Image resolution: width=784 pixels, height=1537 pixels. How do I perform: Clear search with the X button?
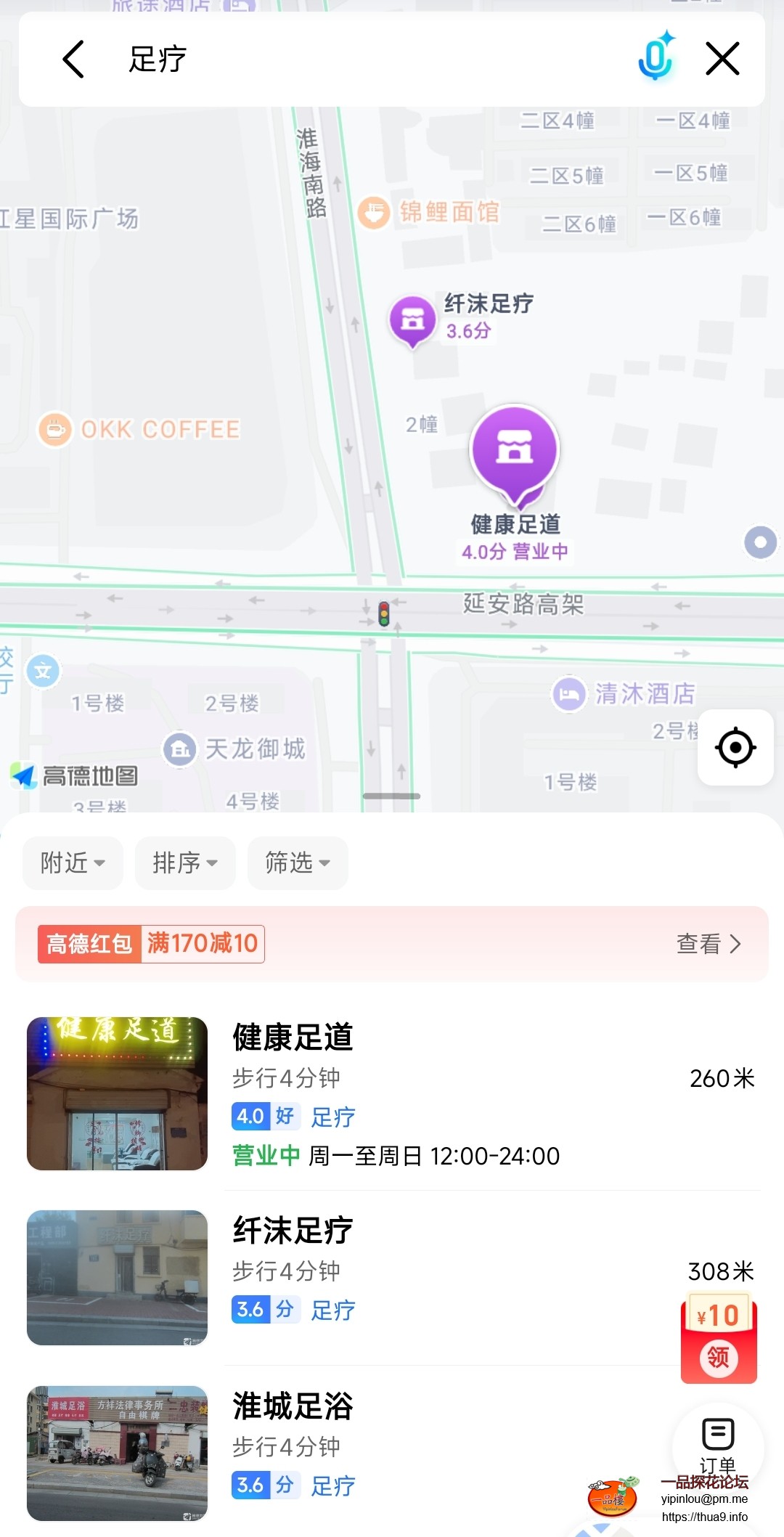click(x=722, y=60)
